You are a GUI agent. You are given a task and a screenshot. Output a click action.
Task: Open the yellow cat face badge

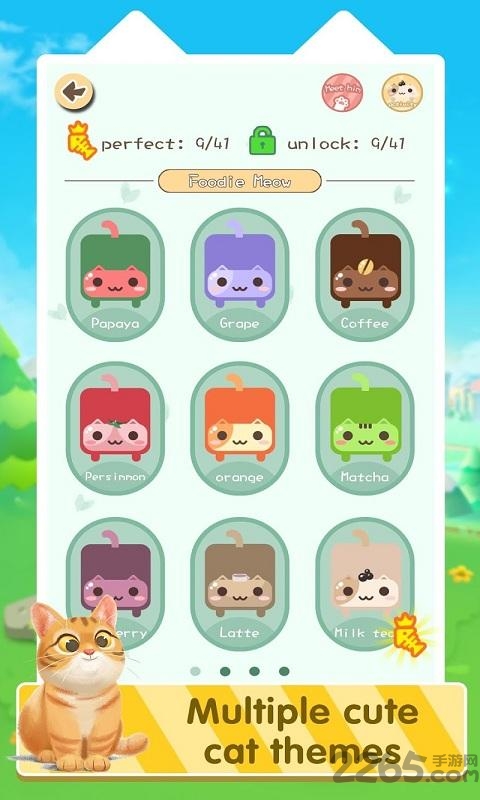[402, 92]
